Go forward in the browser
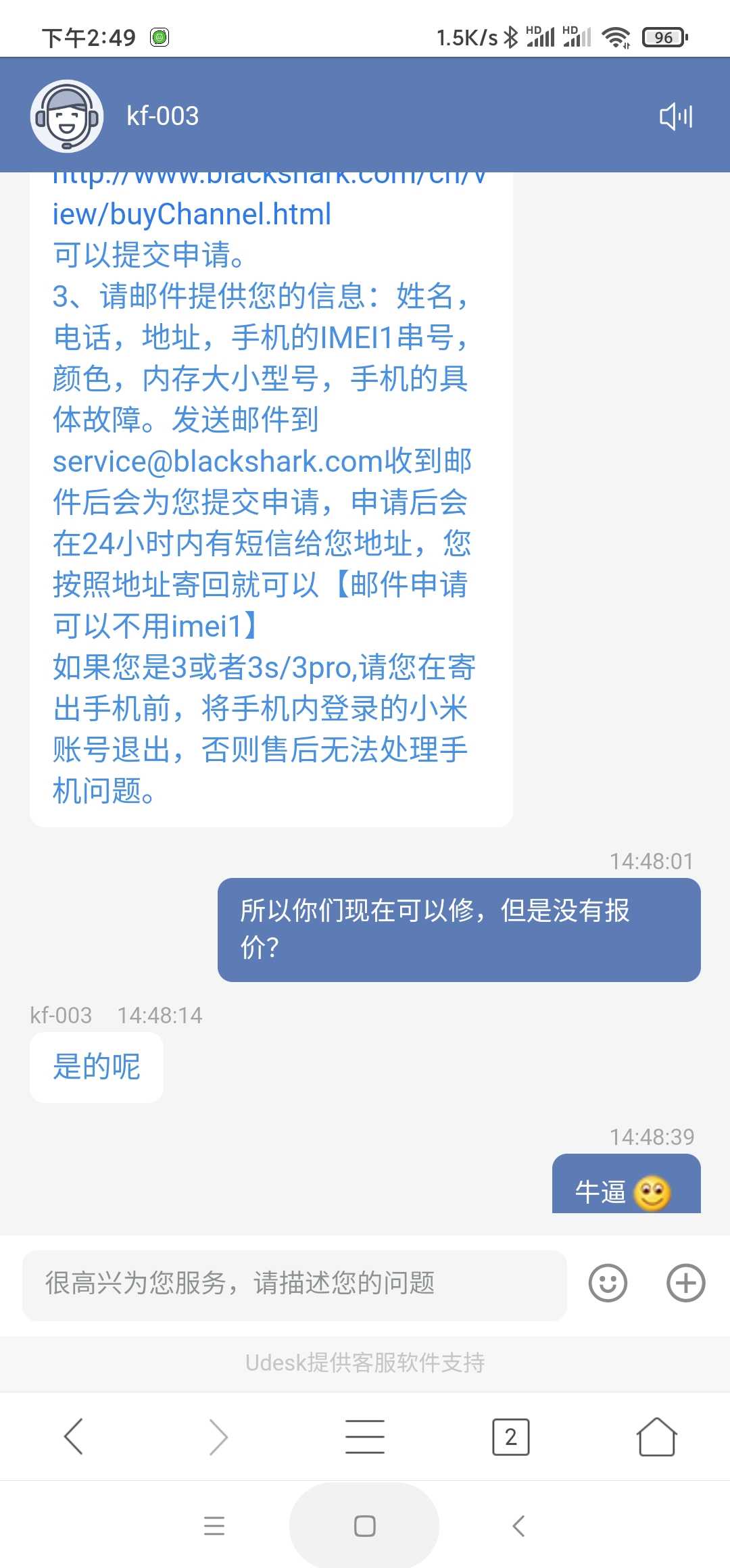 219,1436
